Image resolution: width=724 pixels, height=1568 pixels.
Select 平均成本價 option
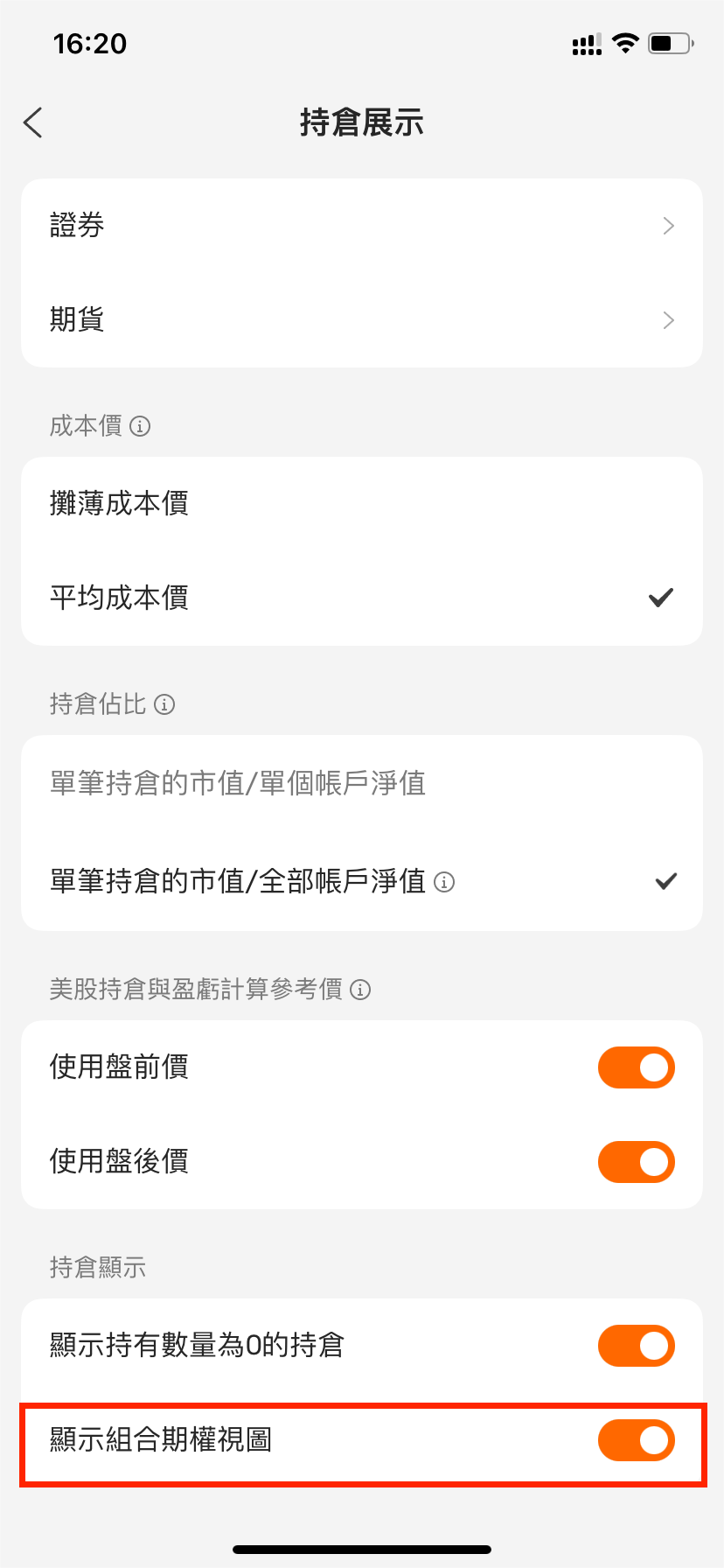click(x=362, y=598)
